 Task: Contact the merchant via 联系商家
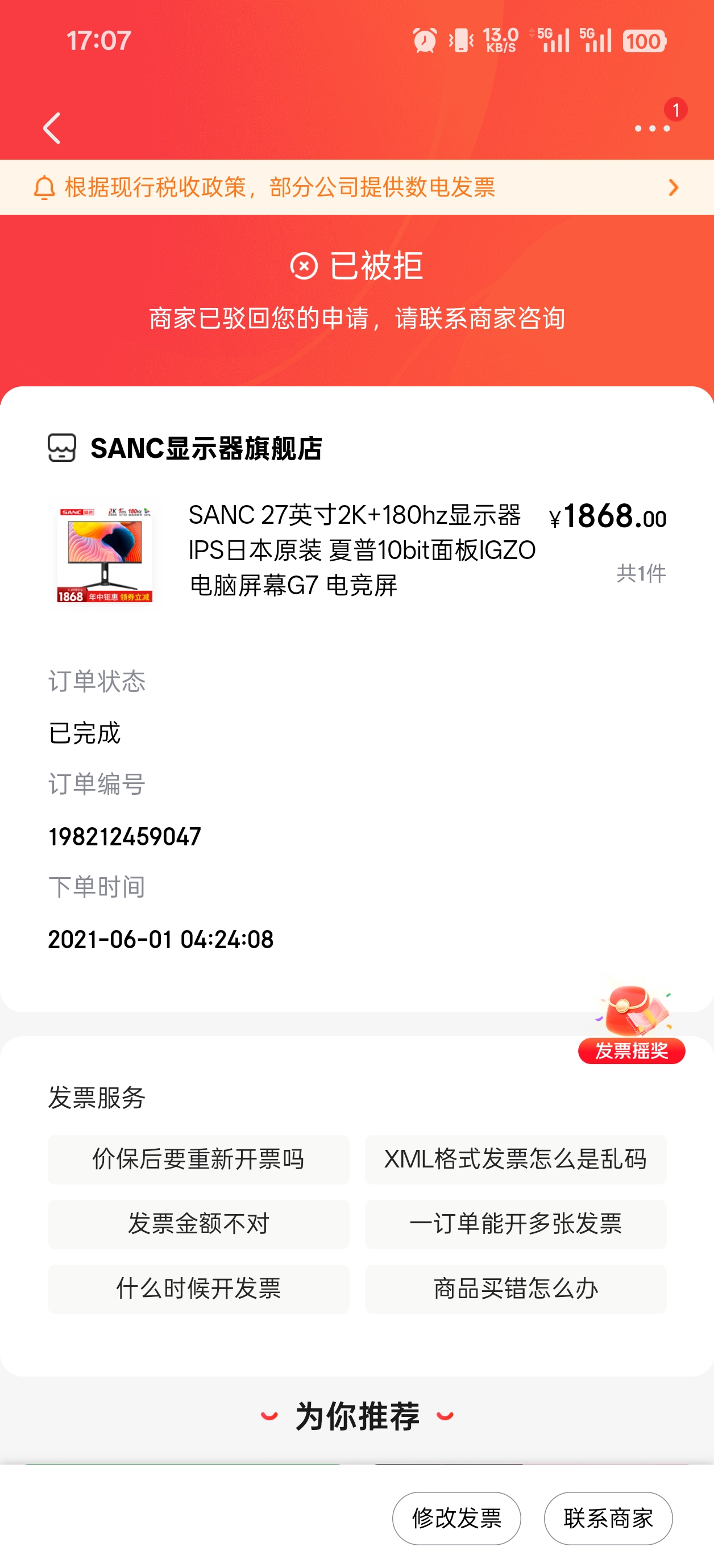(608, 1518)
